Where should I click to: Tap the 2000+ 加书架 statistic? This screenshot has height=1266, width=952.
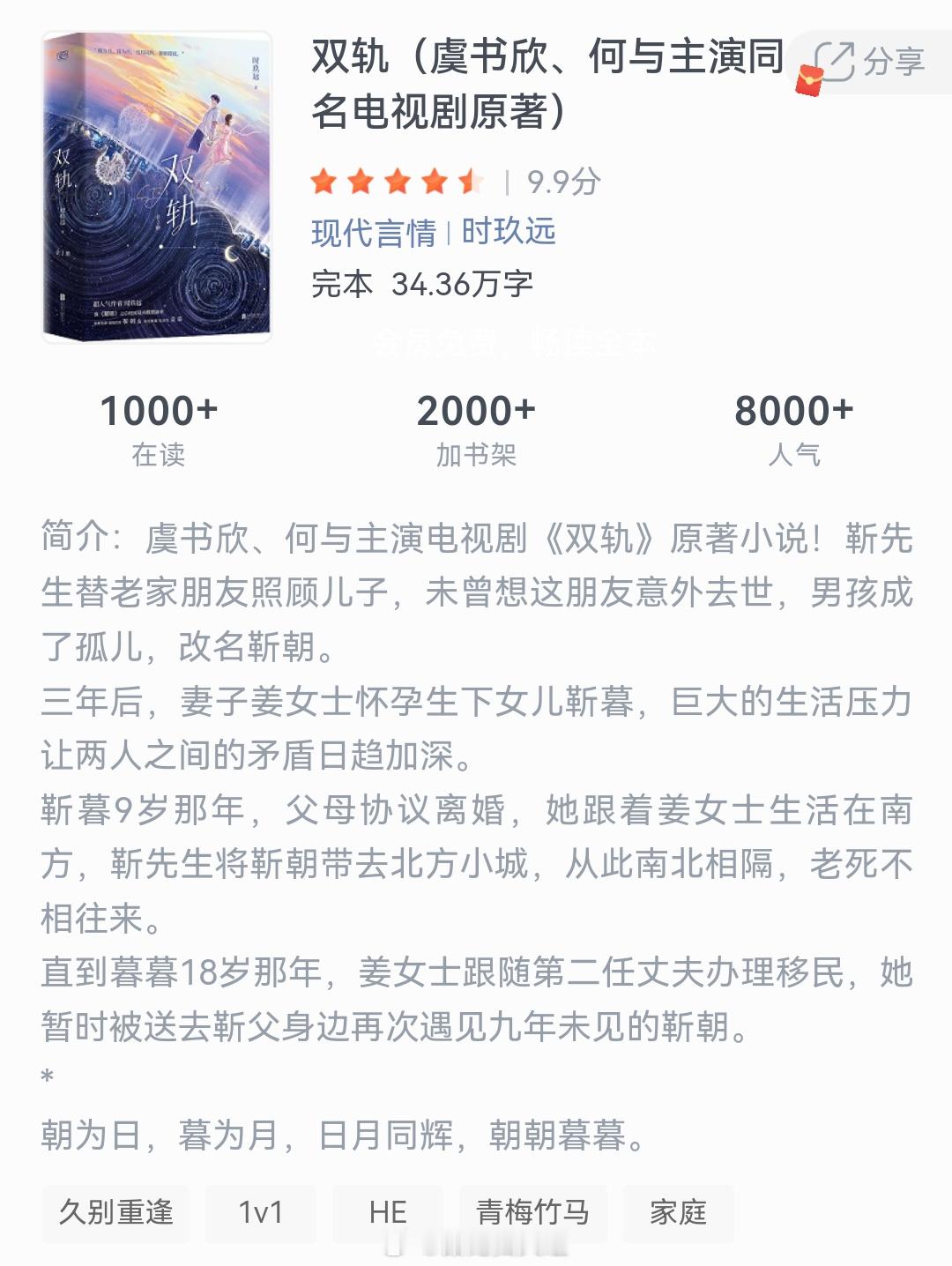476,425
